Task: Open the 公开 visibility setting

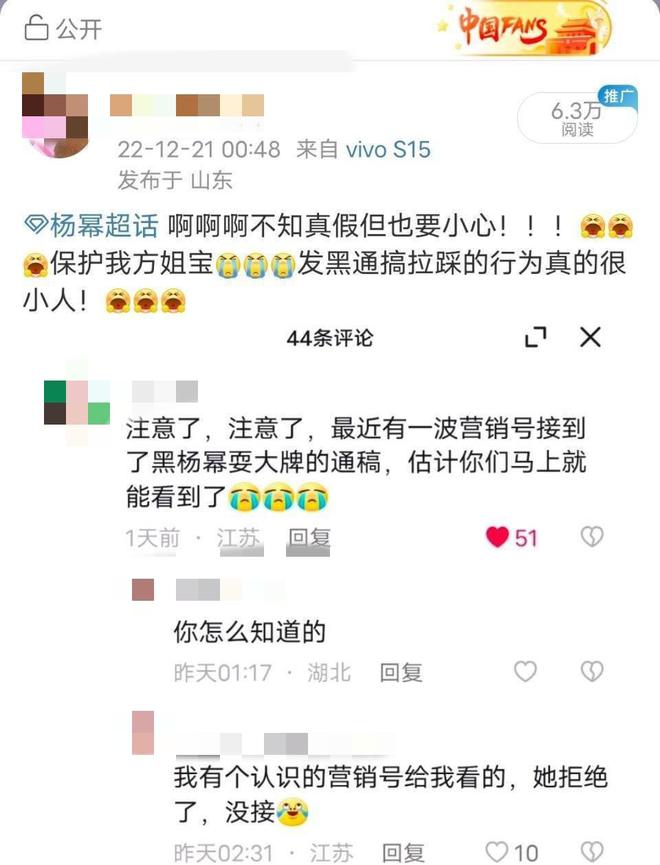Action: click(x=64, y=29)
